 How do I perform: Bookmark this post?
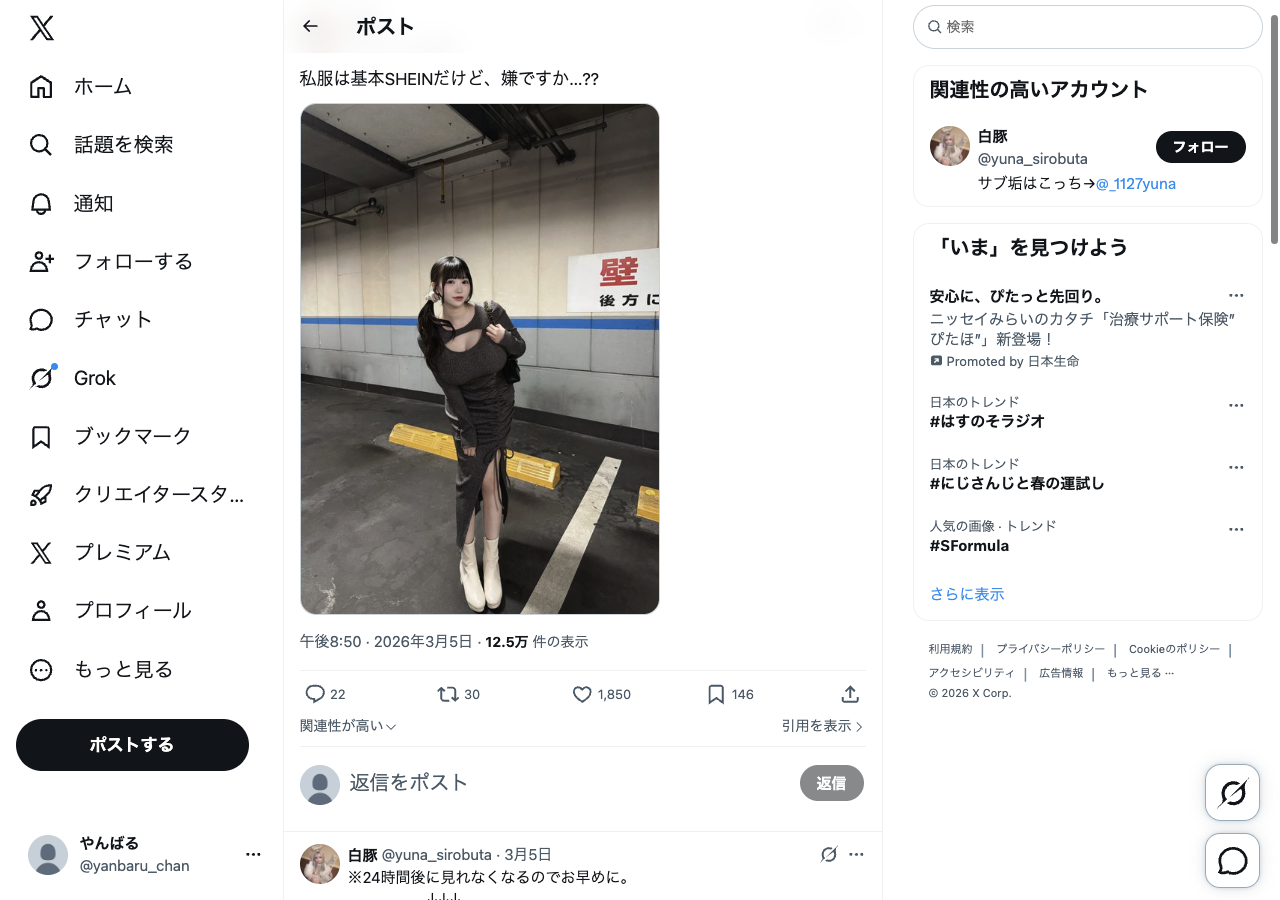[716, 694]
